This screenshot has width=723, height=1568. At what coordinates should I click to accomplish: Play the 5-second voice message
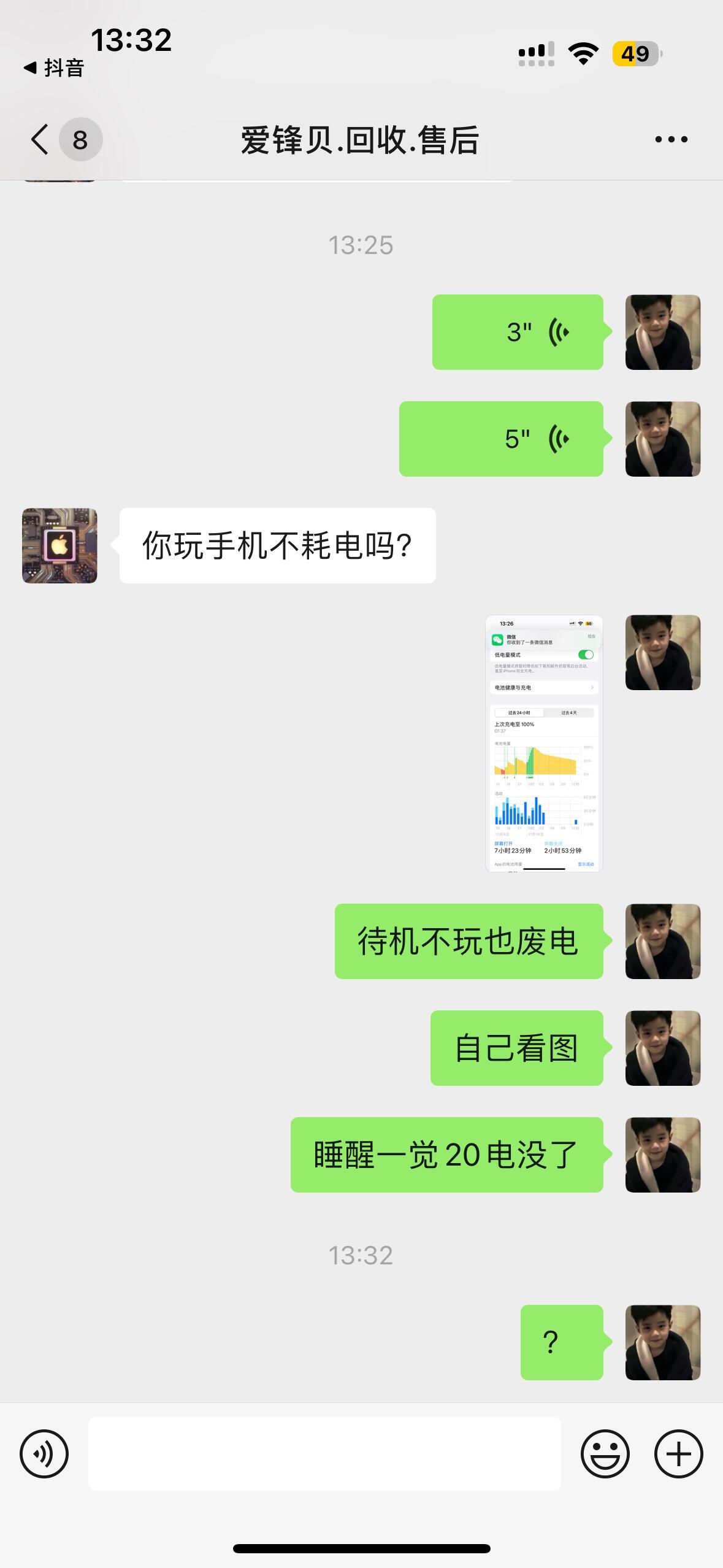501,439
